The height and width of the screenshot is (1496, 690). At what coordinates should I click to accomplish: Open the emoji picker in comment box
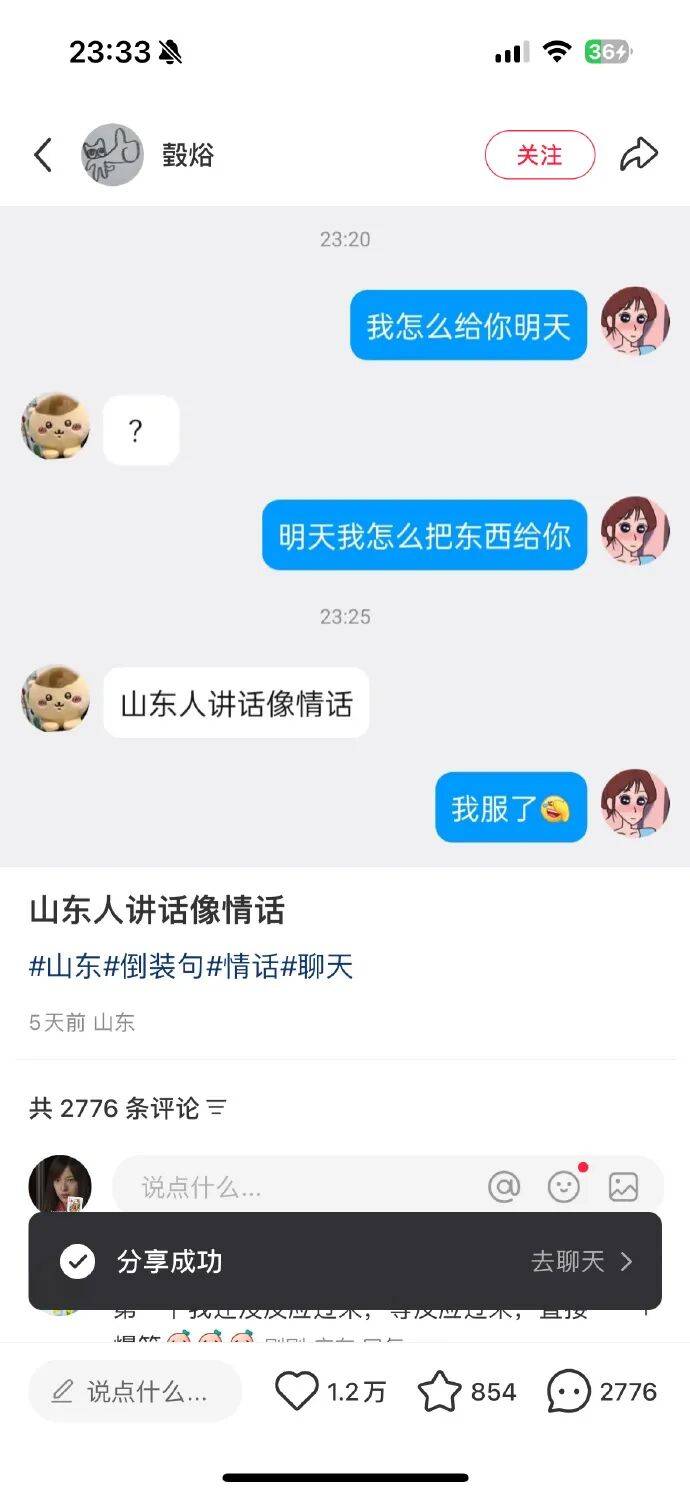[x=564, y=1187]
